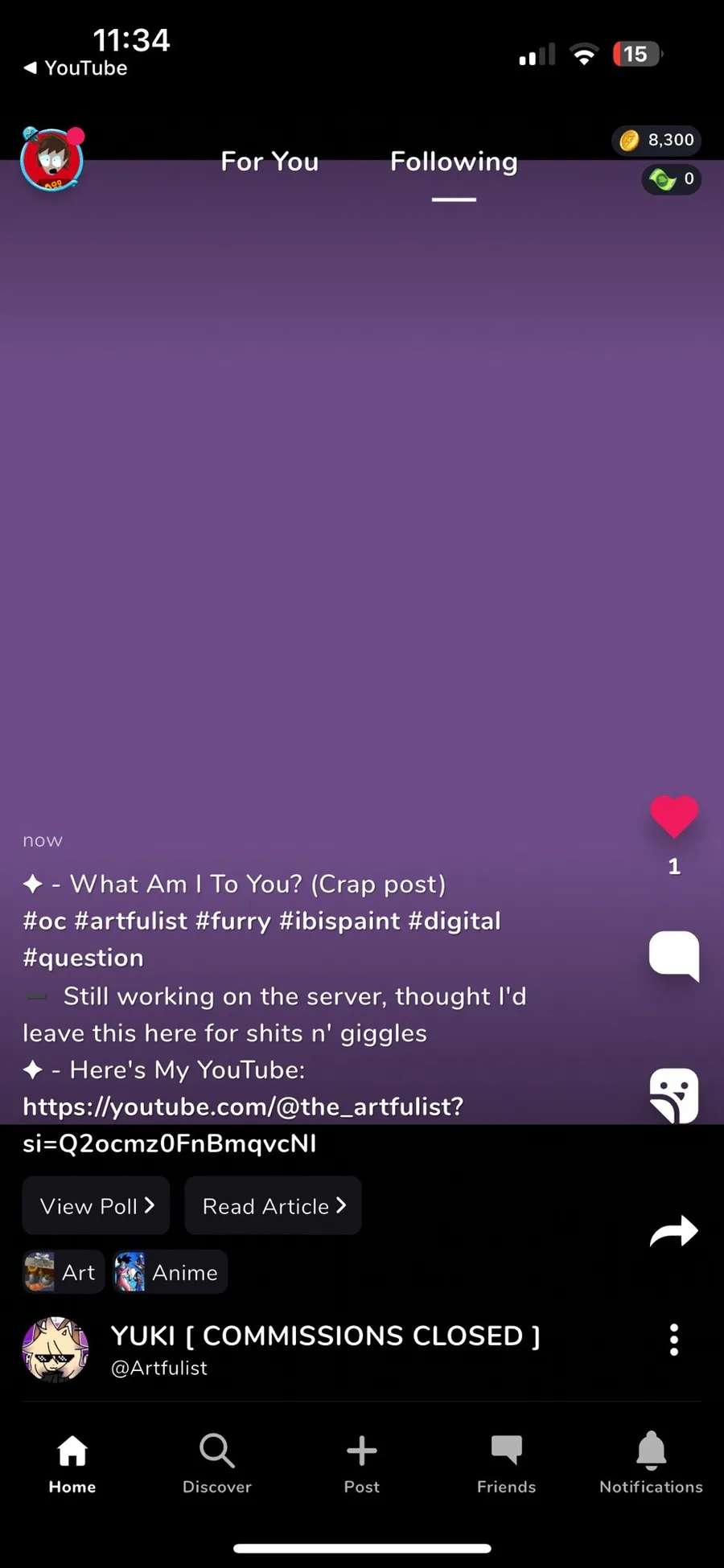Open your profile avatar
Viewport: 724px width, 1568px height.
pos(52,159)
